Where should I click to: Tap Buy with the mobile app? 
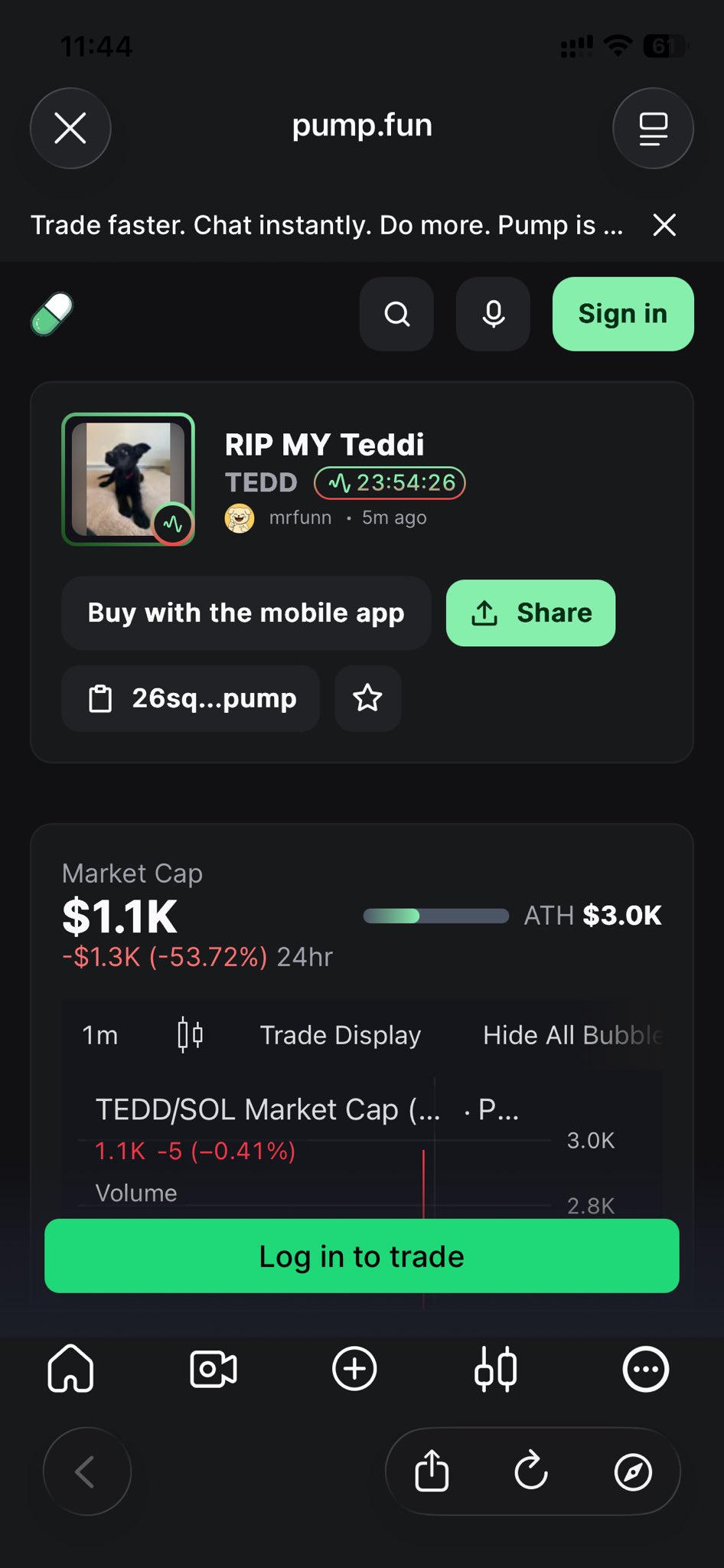pyautogui.click(x=246, y=613)
